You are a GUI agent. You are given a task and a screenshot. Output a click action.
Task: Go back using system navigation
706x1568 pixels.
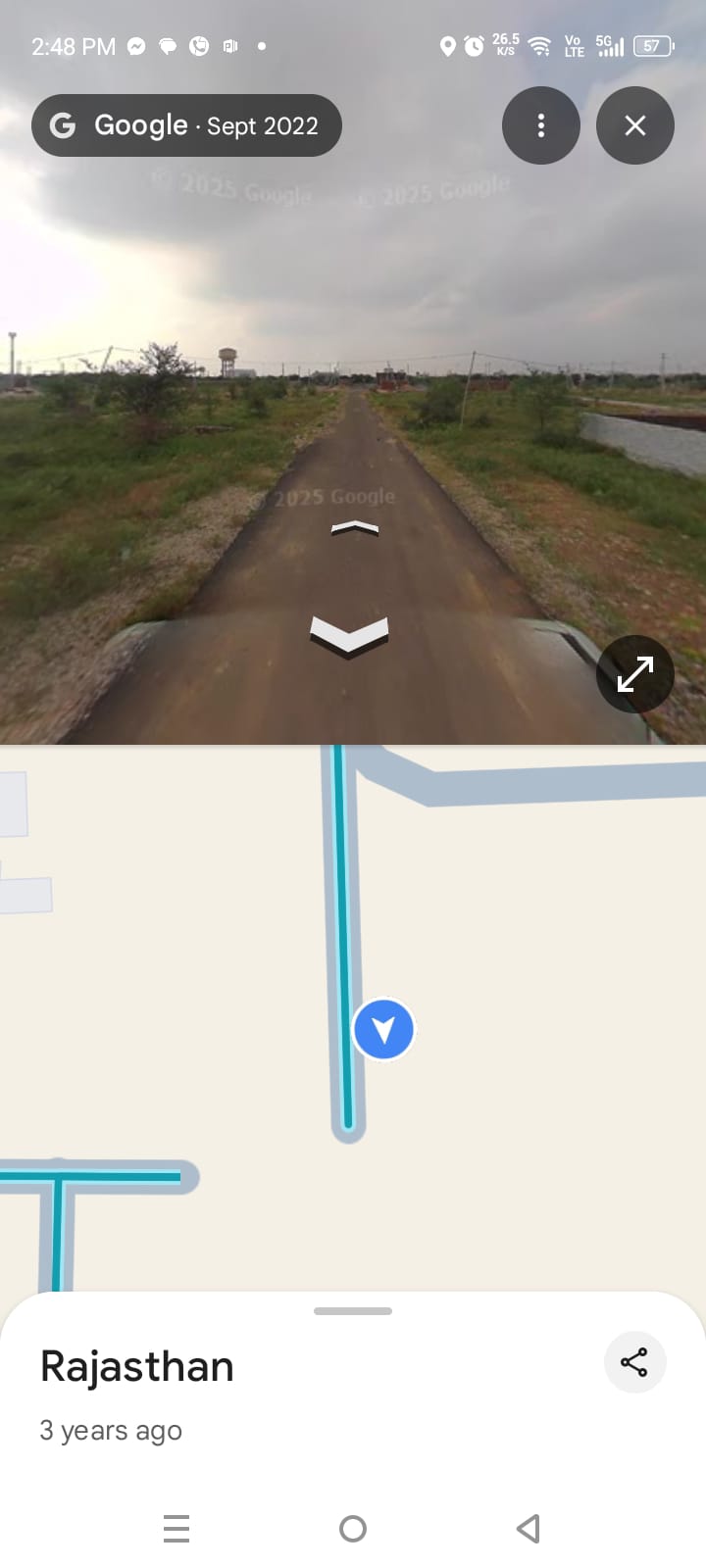tap(528, 1528)
